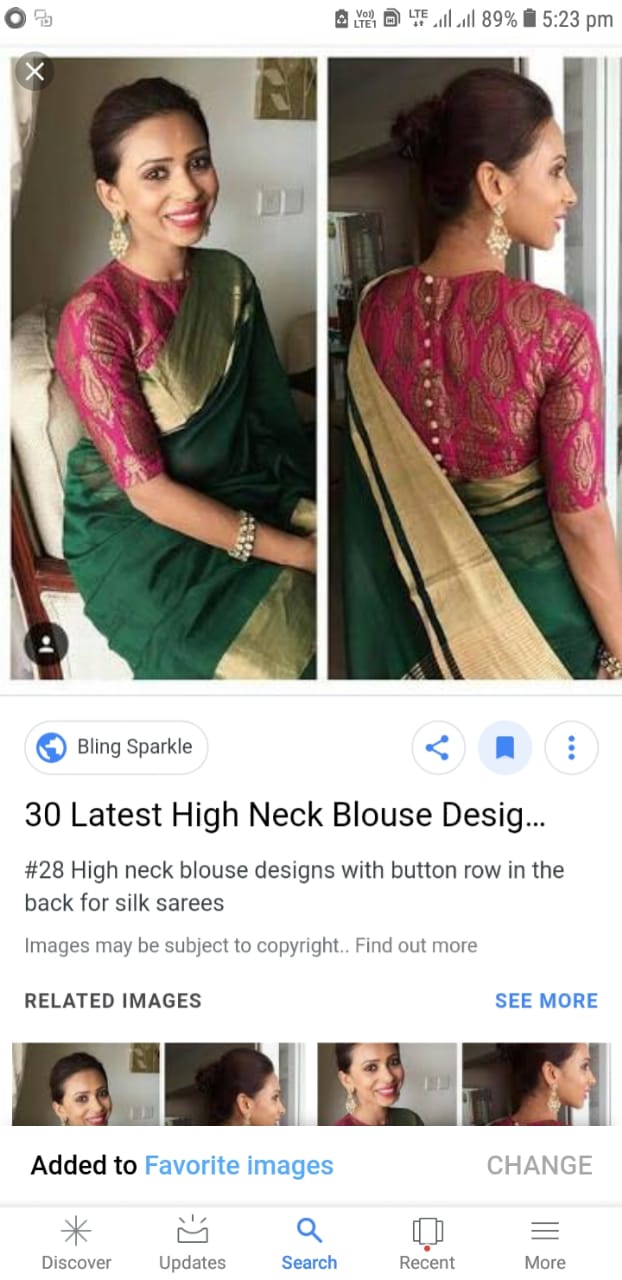Close the image viewer
Screen dimensions: 622x1280
tap(35, 72)
